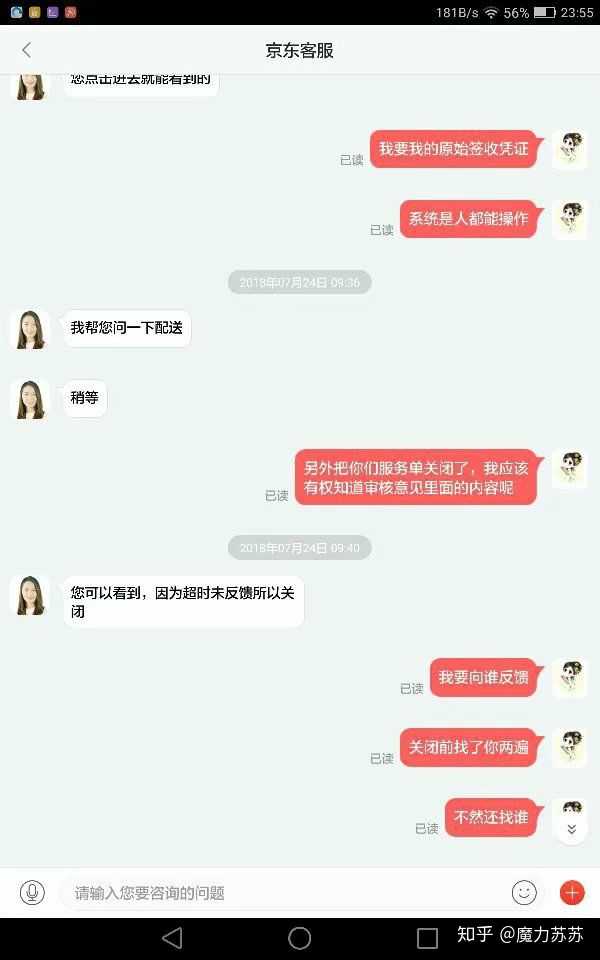Open the red plus attachment menu

pos(572,892)
